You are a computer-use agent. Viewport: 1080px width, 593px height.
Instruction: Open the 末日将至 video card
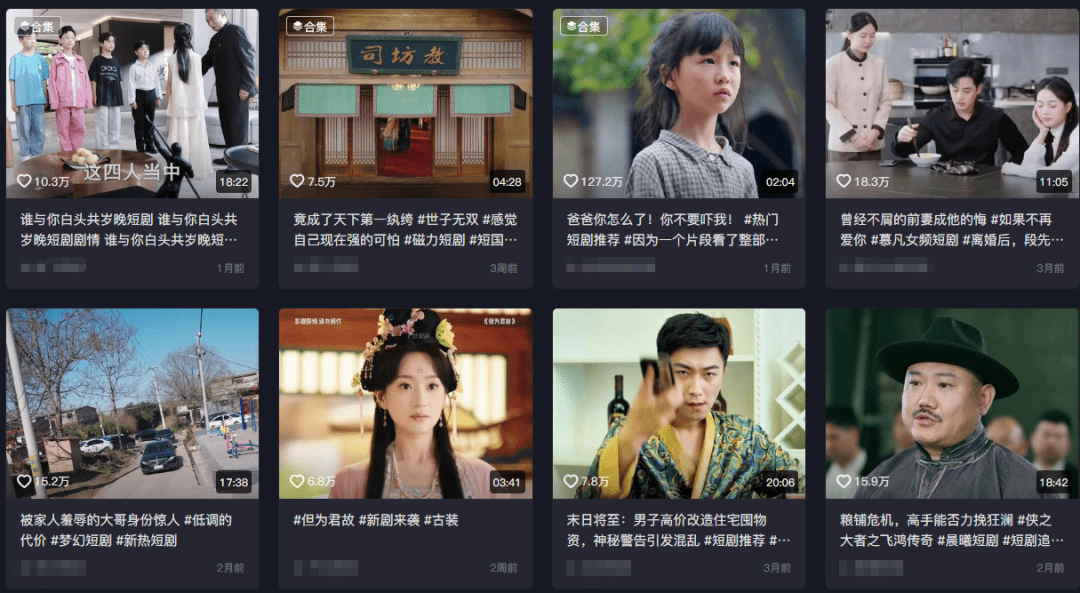[x=679, y=403]
